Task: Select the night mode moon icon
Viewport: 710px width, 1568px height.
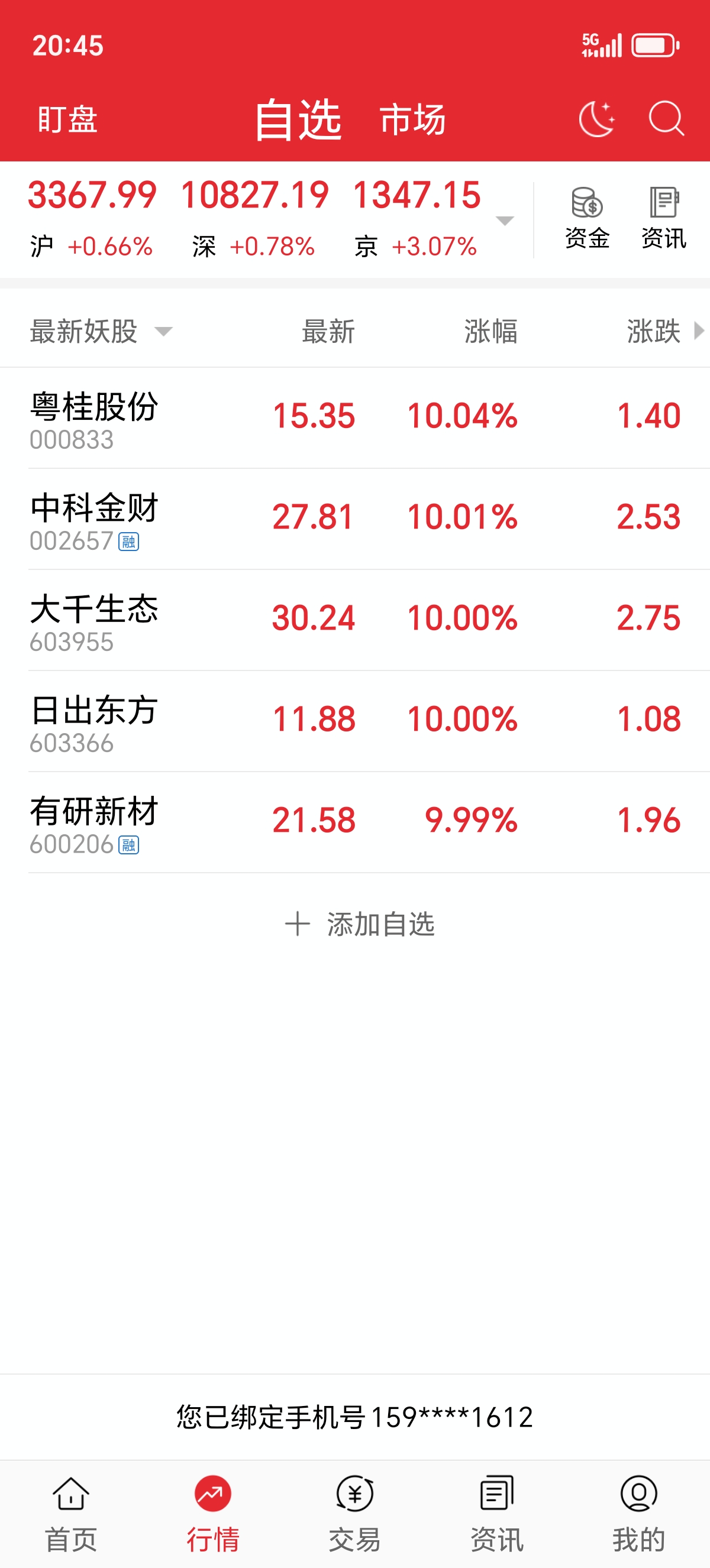Action: pyautogui.click(x=597, y=119)
